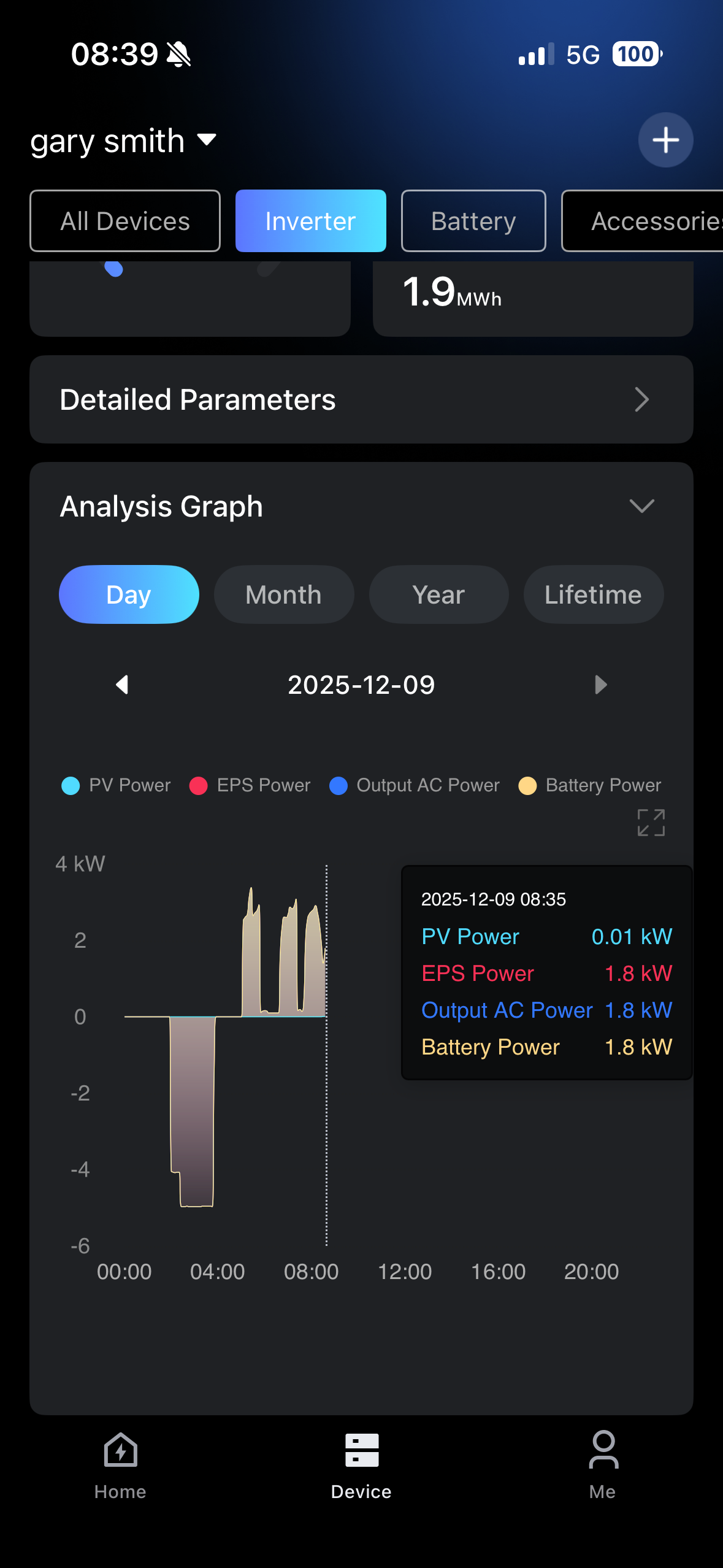Add a new device with plus button
This screenshot has width=723, height=1568.
(665, 140)
